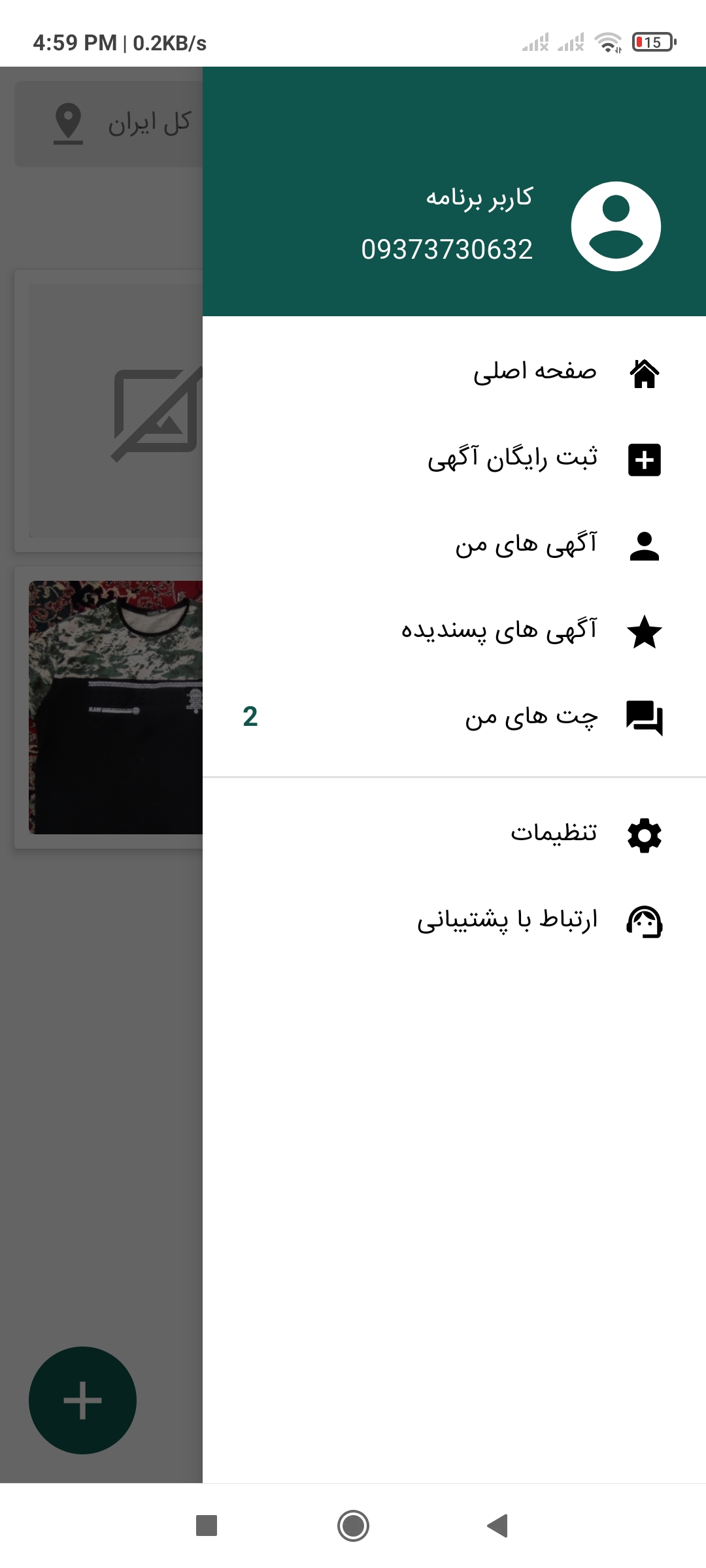The height and width of the screenshot is (1568, 706).
Task: Open تنظیمات settings
Action: (554, 834)
